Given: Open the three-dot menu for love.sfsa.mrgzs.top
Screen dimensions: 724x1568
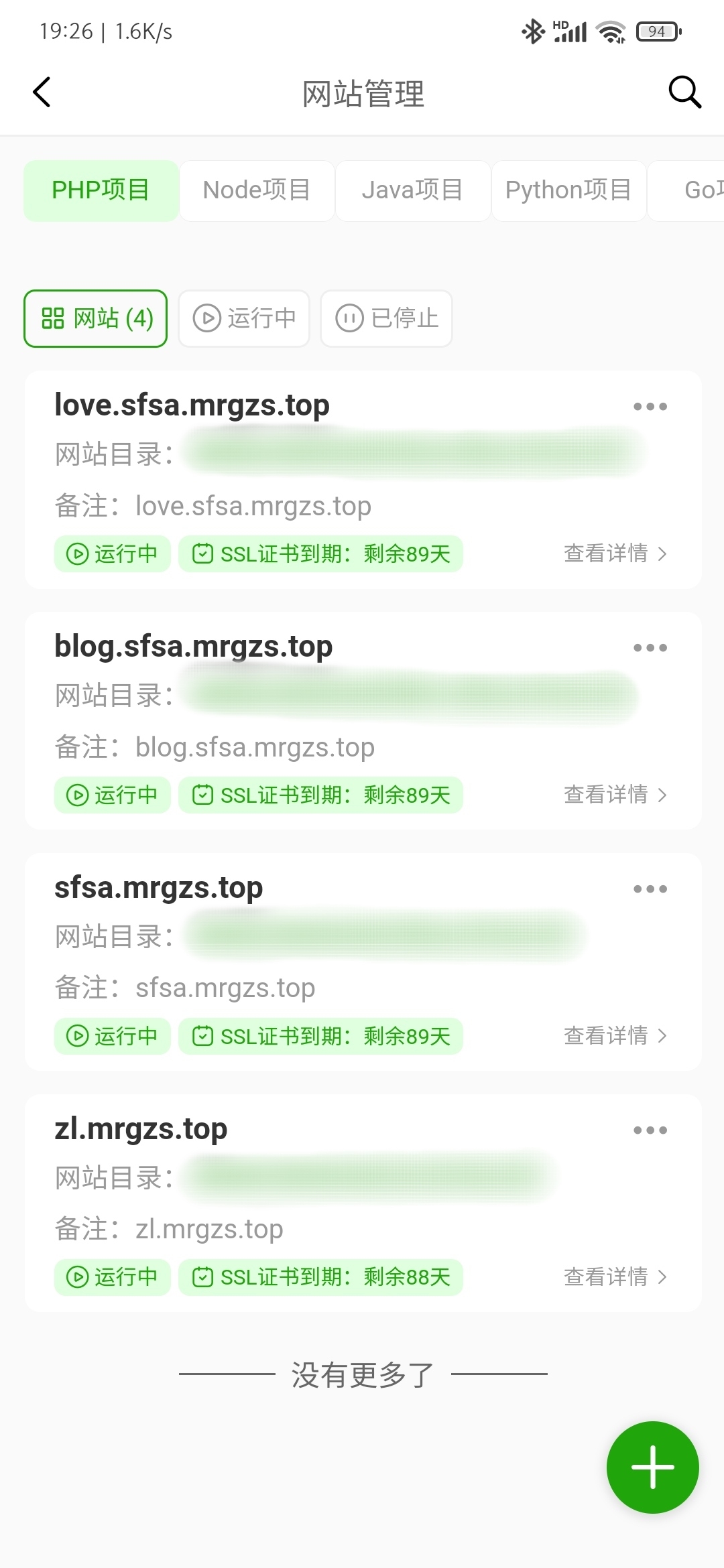Looking at the screenshot, I should coord(650,407).
